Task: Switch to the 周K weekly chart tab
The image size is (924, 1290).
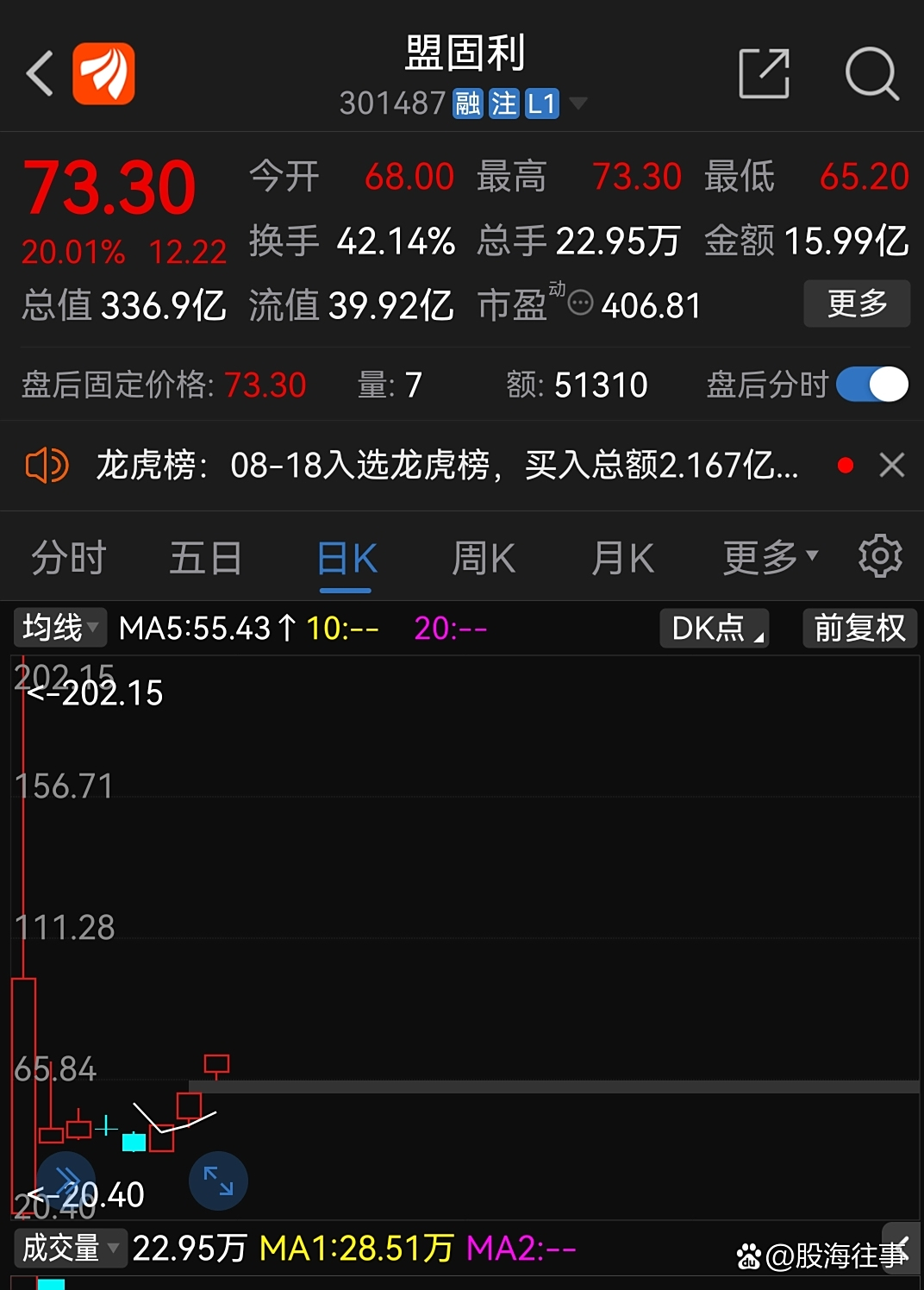Action: point(484,556)
